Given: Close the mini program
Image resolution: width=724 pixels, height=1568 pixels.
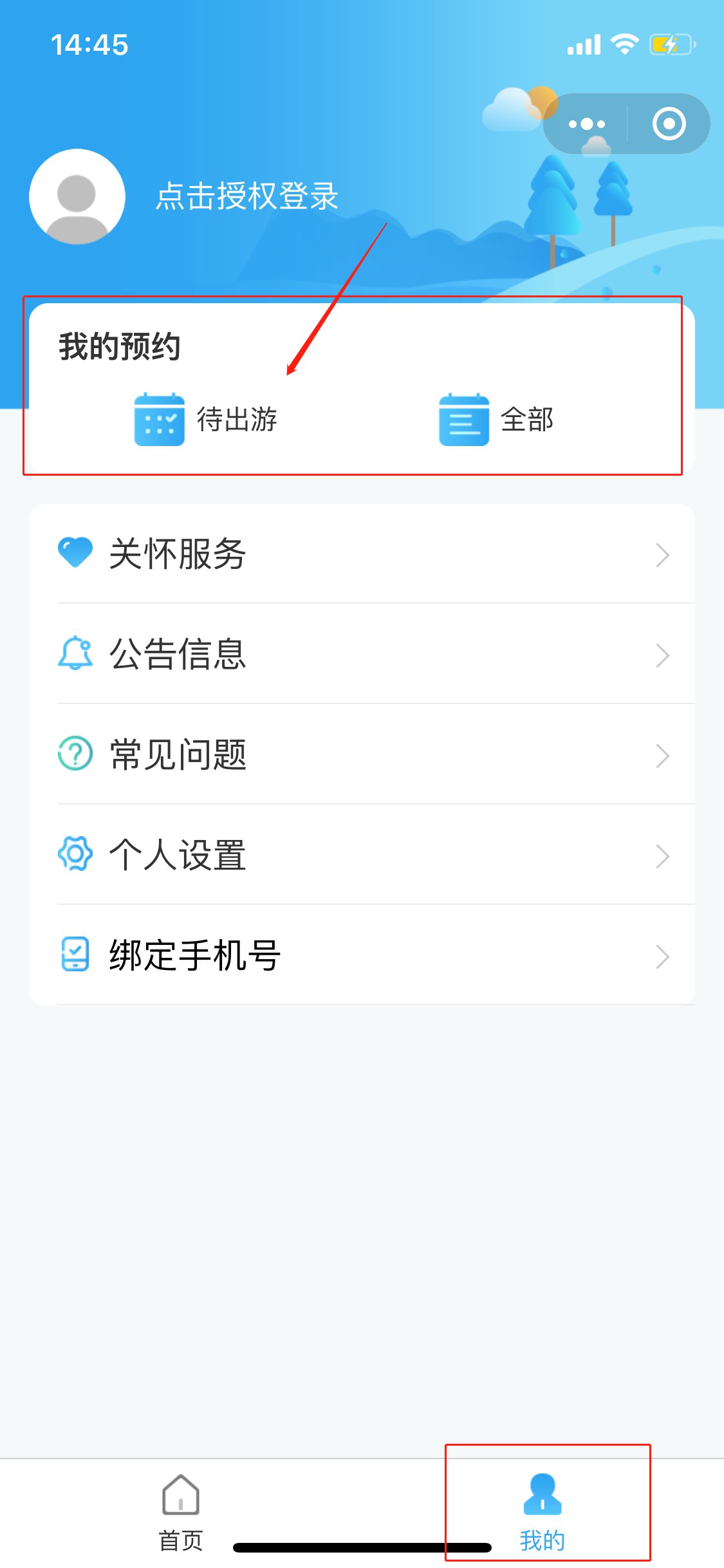Looking at the screenshot, I should pyautogui.click(x=669, y=124).
